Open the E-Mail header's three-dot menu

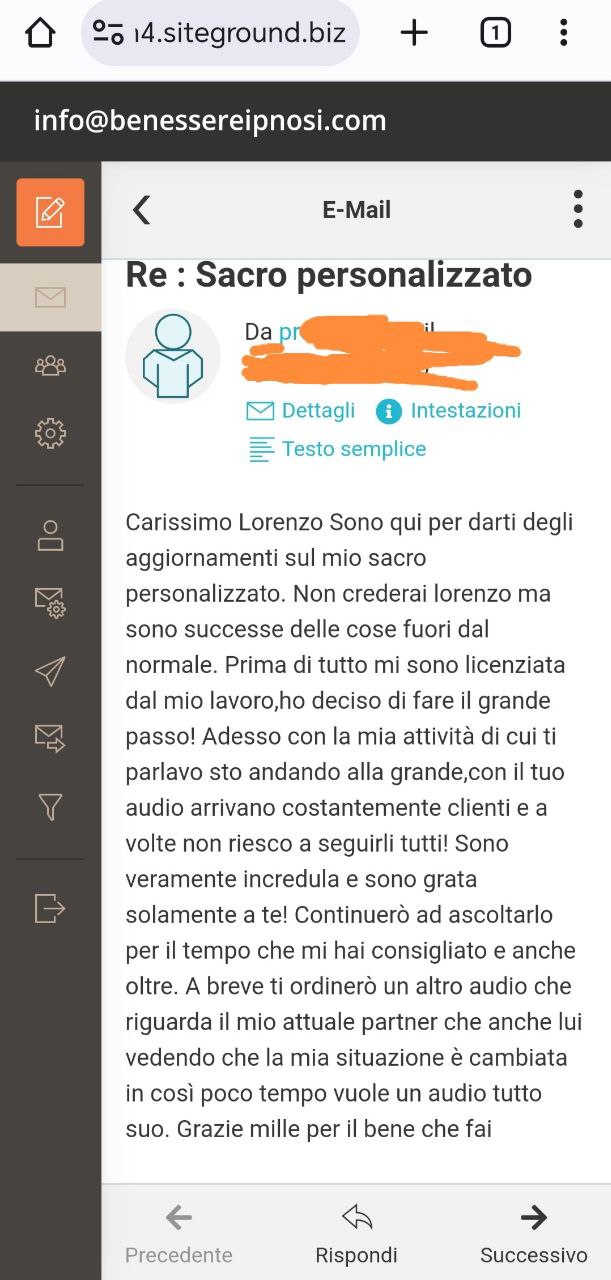coord(577,210)
